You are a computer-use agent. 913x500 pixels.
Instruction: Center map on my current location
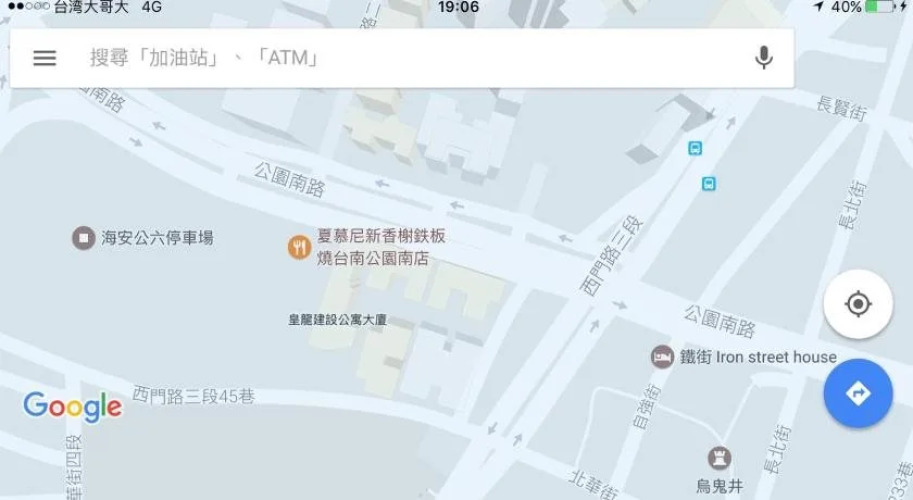point(858,304)
